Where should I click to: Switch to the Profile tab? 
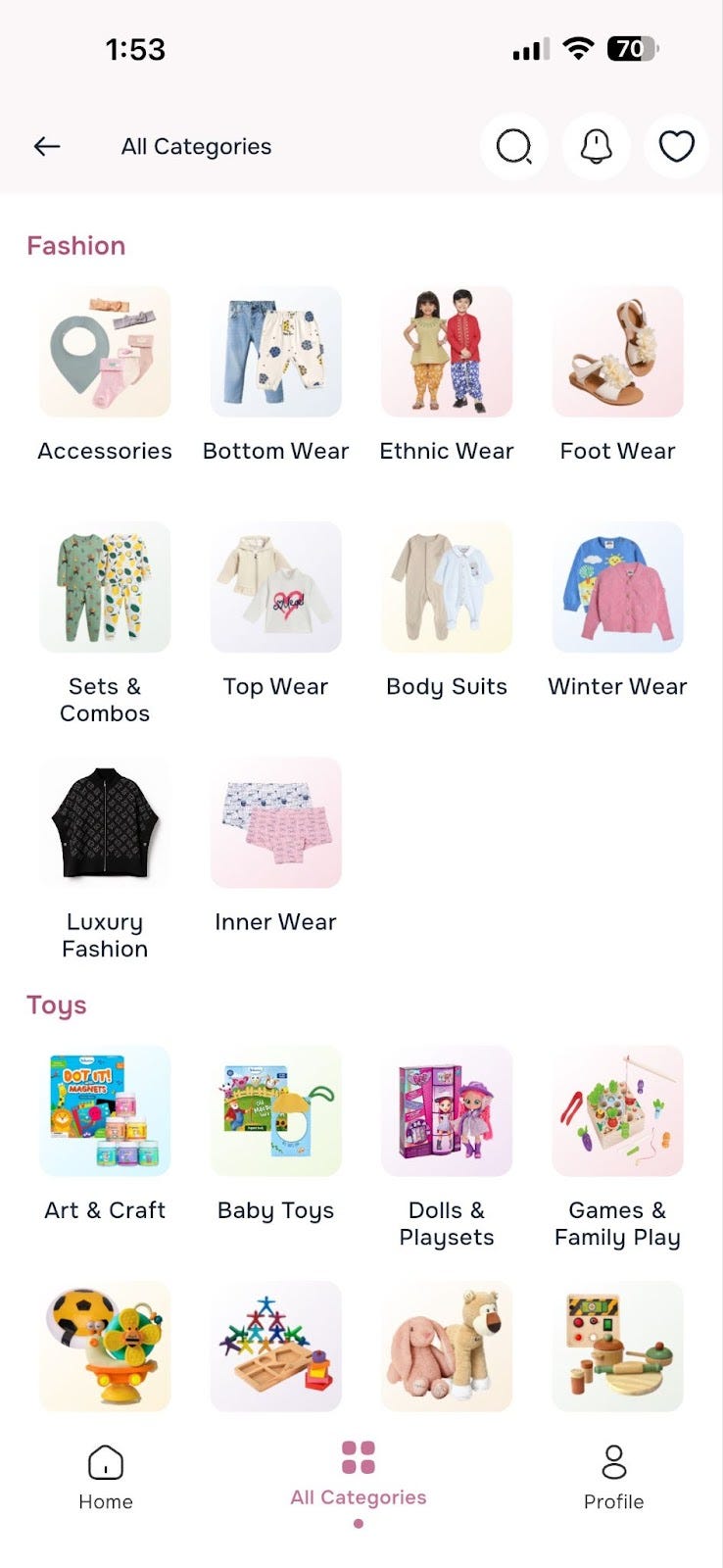click(x=613, y=1476)
